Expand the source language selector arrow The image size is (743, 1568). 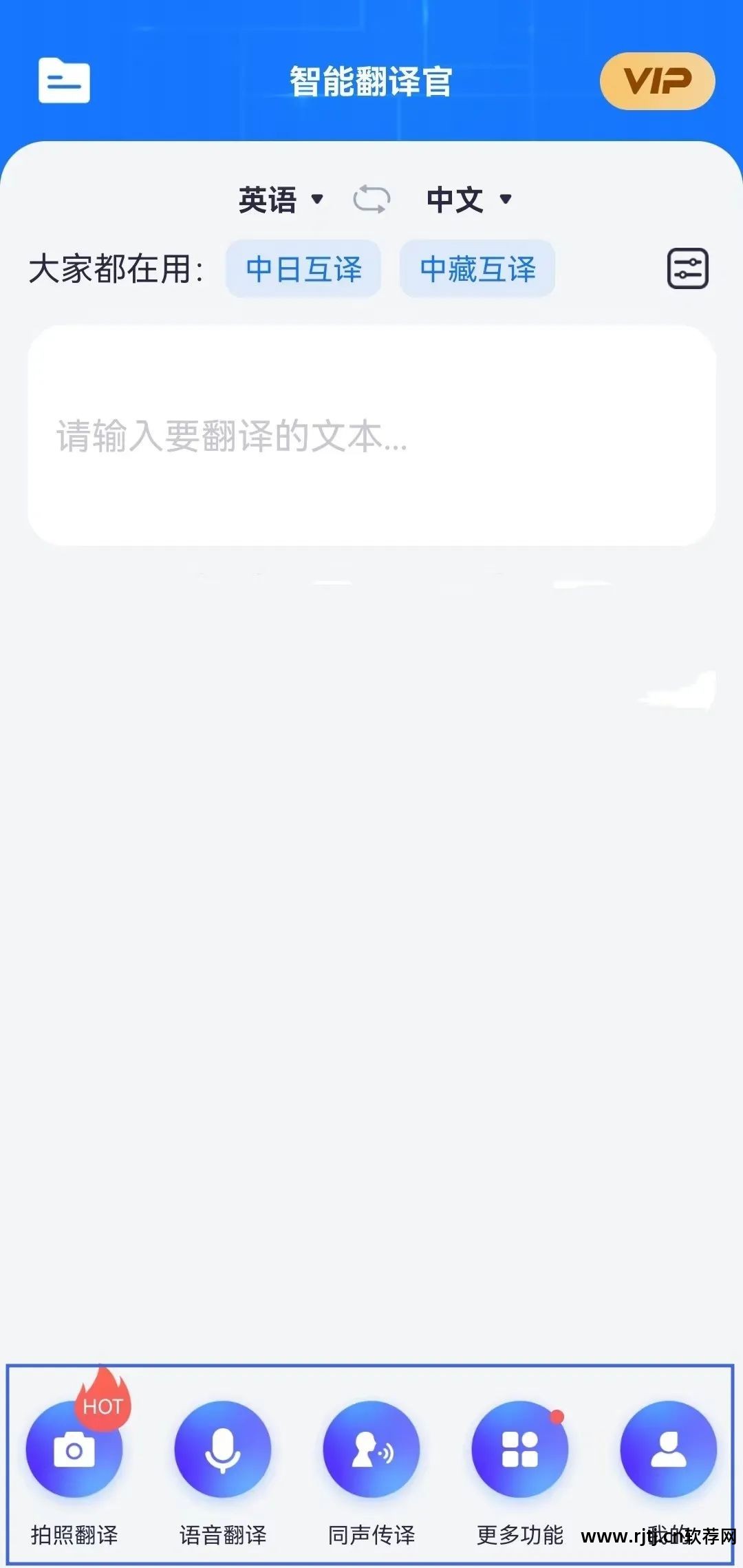319,200
